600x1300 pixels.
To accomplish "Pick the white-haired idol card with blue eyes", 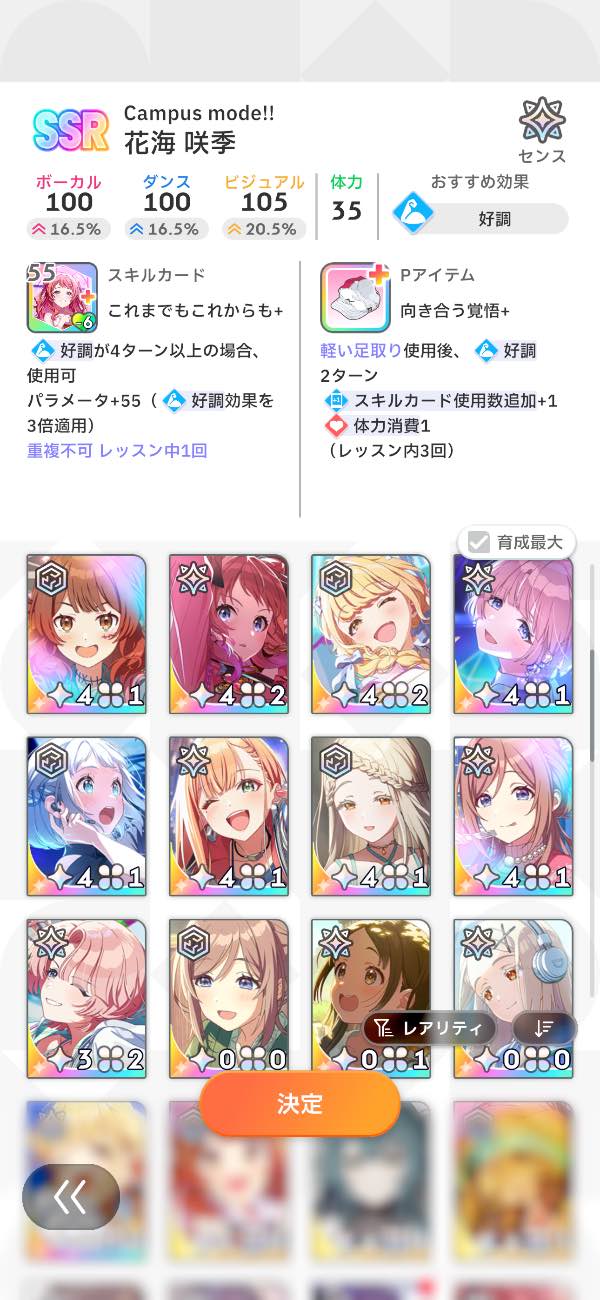I will (87, 816).
